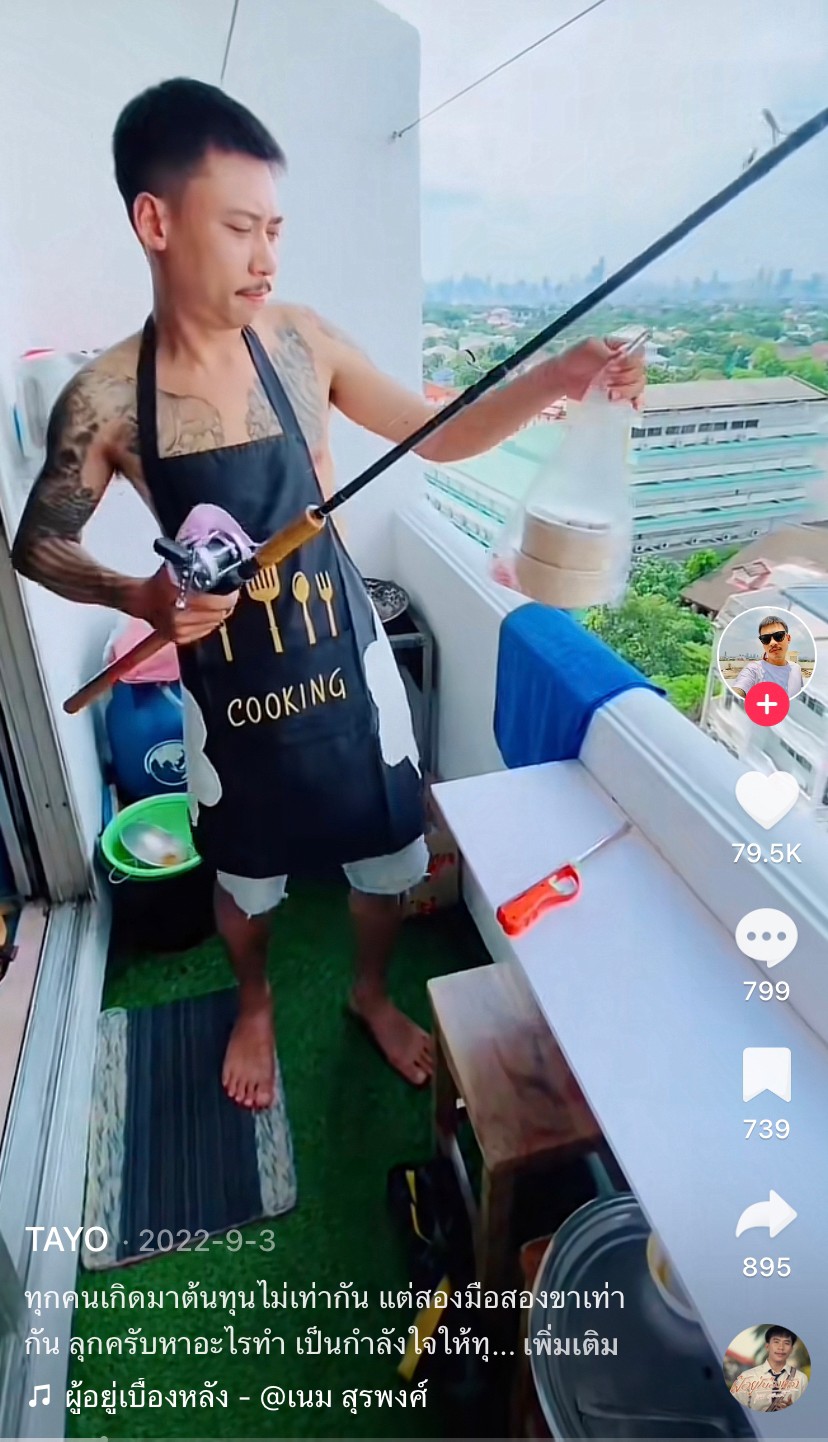Screen dimensions: 828x1442
Task: Share this video
Action: (x=766, y=1215)
